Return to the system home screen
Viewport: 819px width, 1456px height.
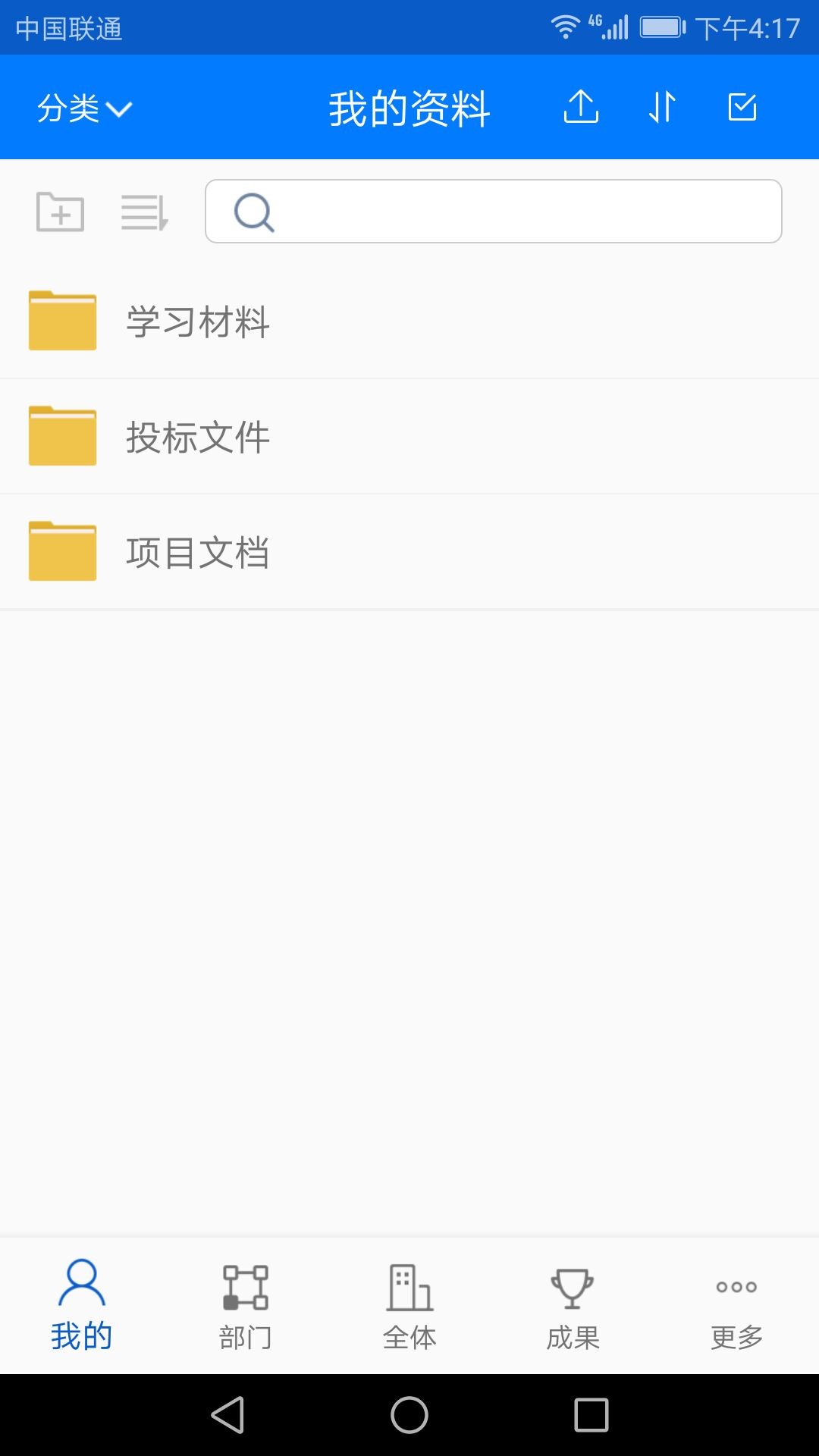click(x=409, y=1415)
